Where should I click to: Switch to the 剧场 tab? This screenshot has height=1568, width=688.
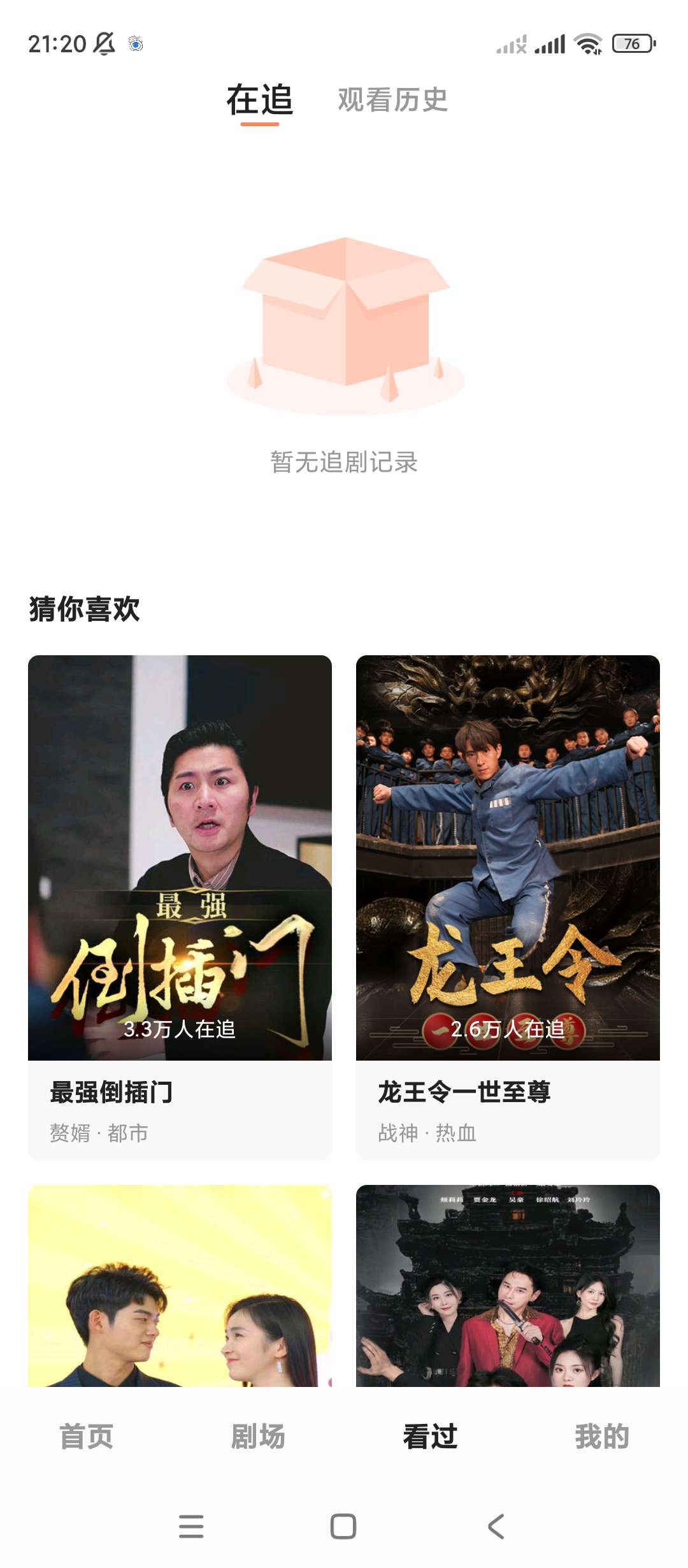(258, 1437)
